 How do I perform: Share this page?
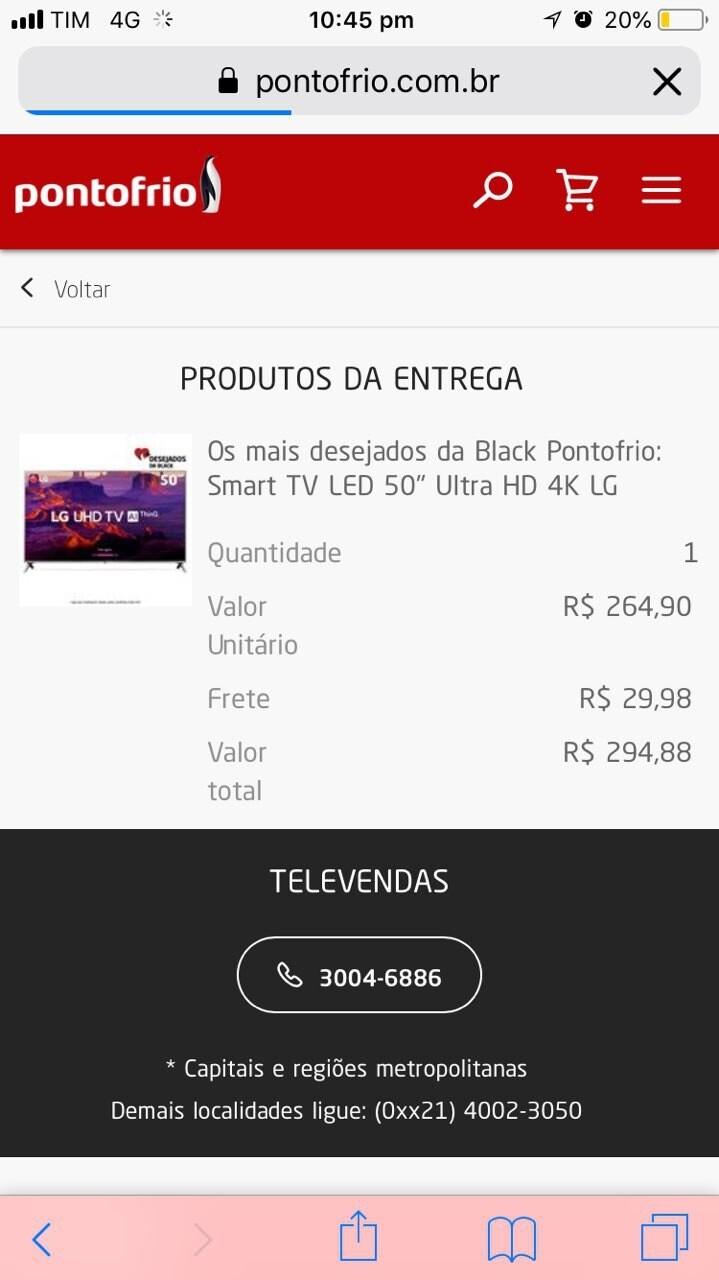pos(358,1238)
